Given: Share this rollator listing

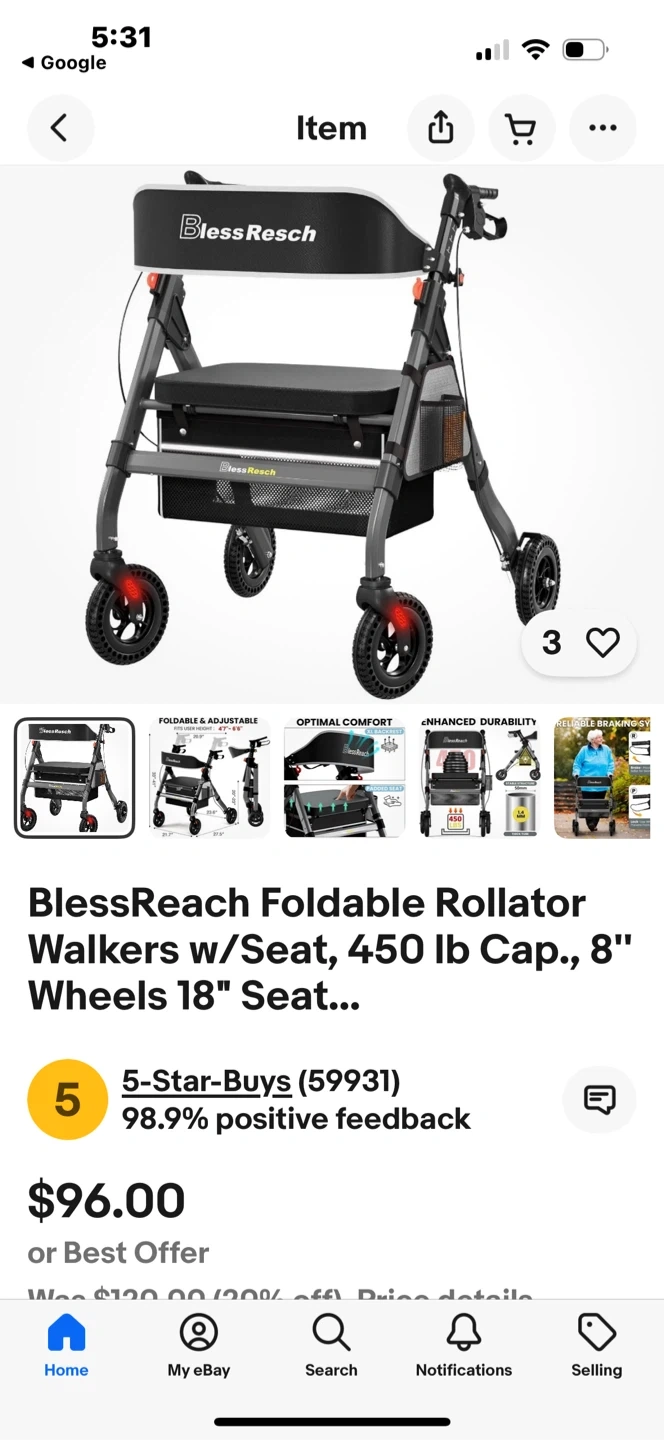Looking at the screenshot, I should tap(441, 128).
